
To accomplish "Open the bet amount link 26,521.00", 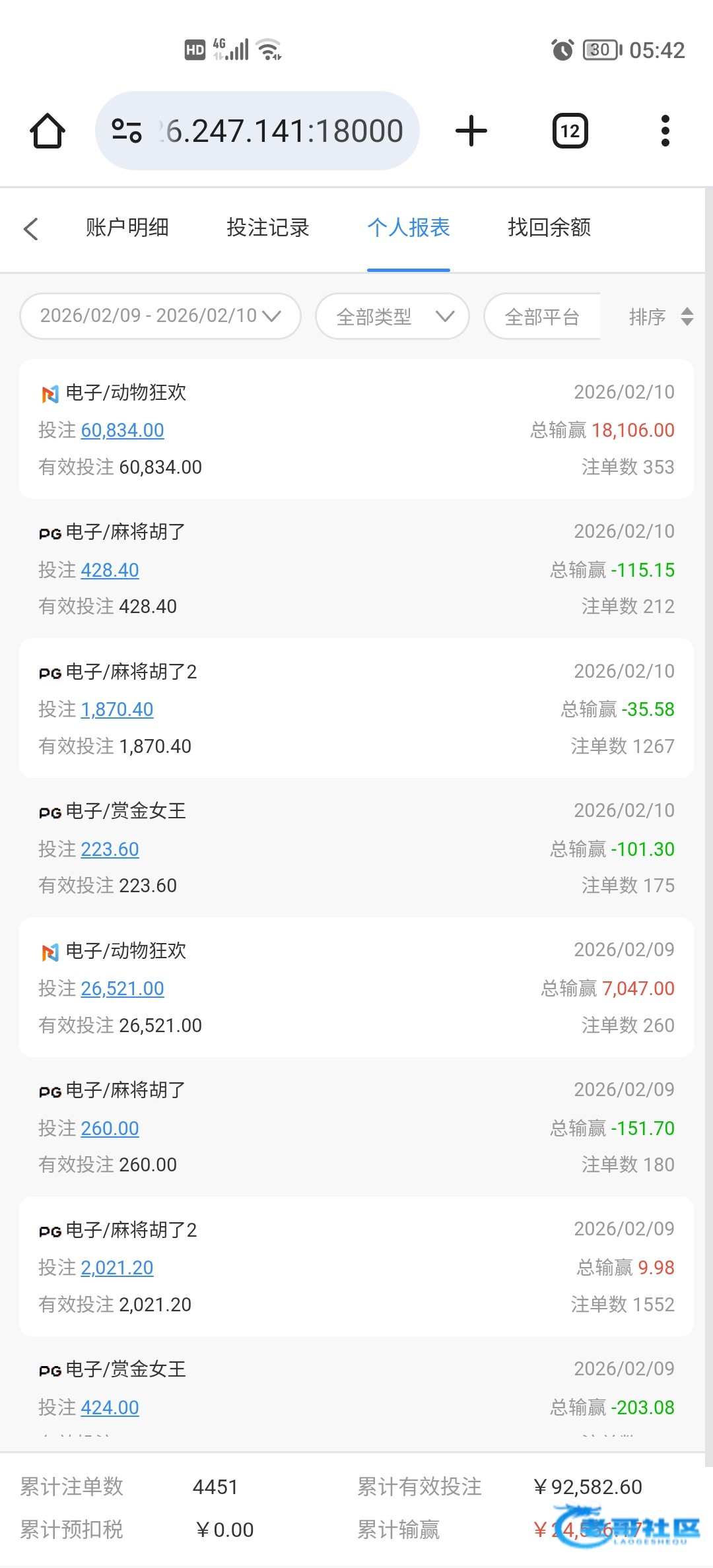I will (122, 989).
